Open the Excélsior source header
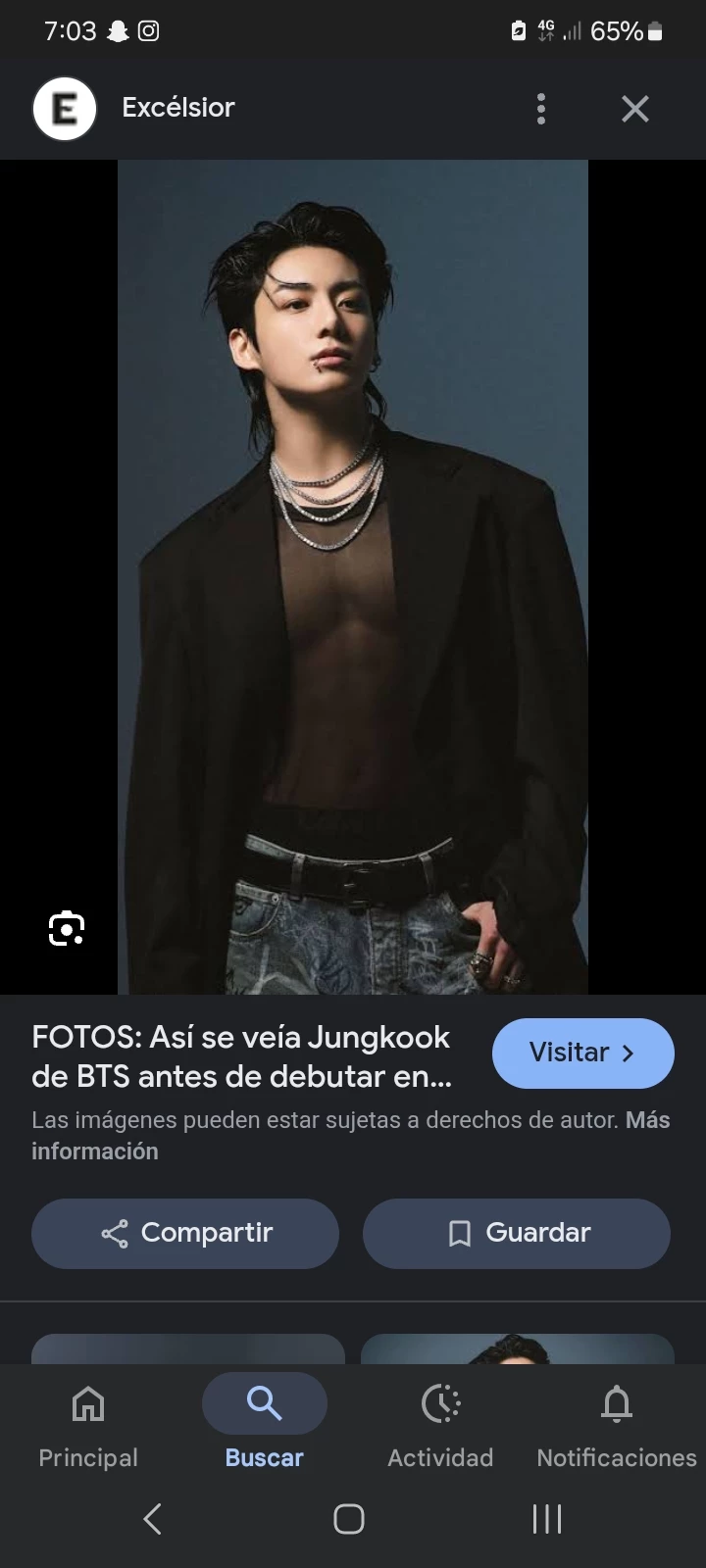 [176, 108]
